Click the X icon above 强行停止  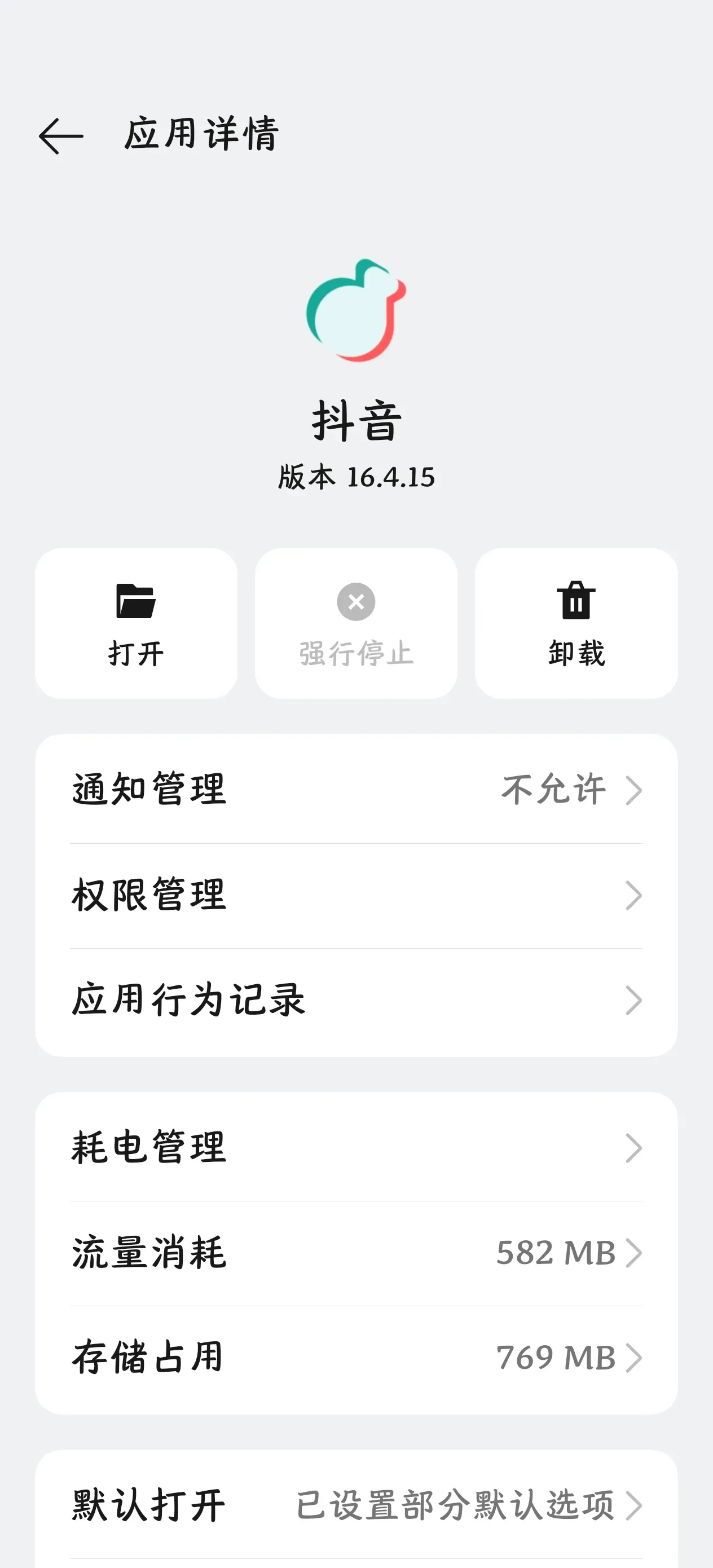[355, 602]
